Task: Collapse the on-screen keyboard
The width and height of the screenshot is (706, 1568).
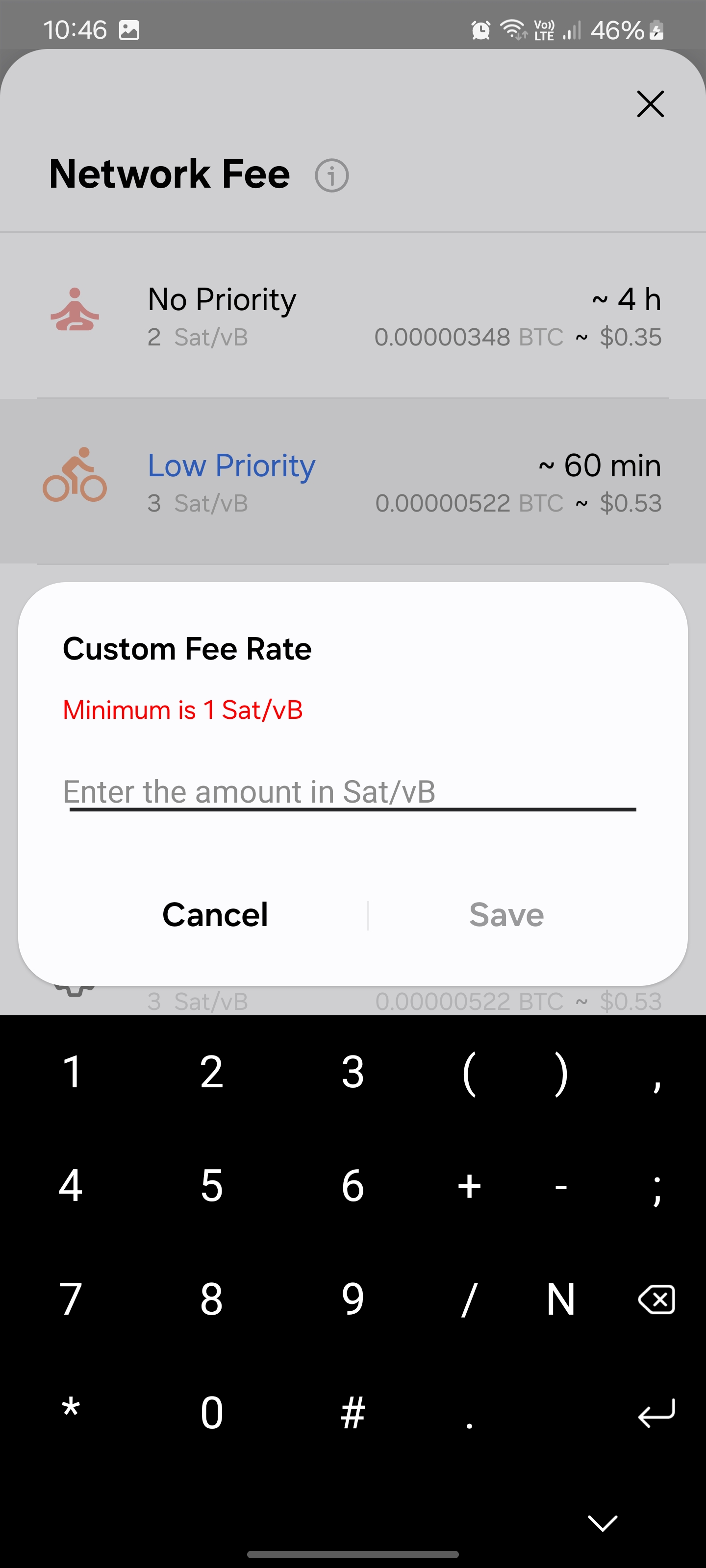Action: click(602, 1523)
